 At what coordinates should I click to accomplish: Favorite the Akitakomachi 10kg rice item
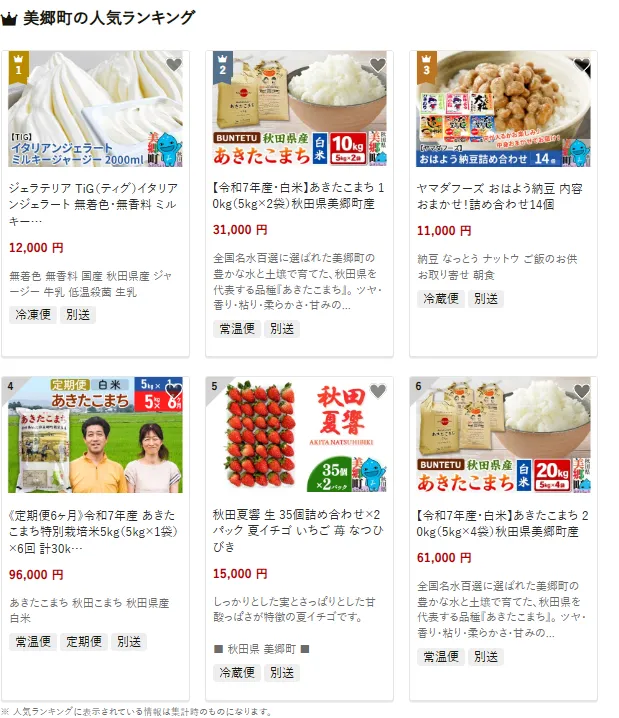377,65
